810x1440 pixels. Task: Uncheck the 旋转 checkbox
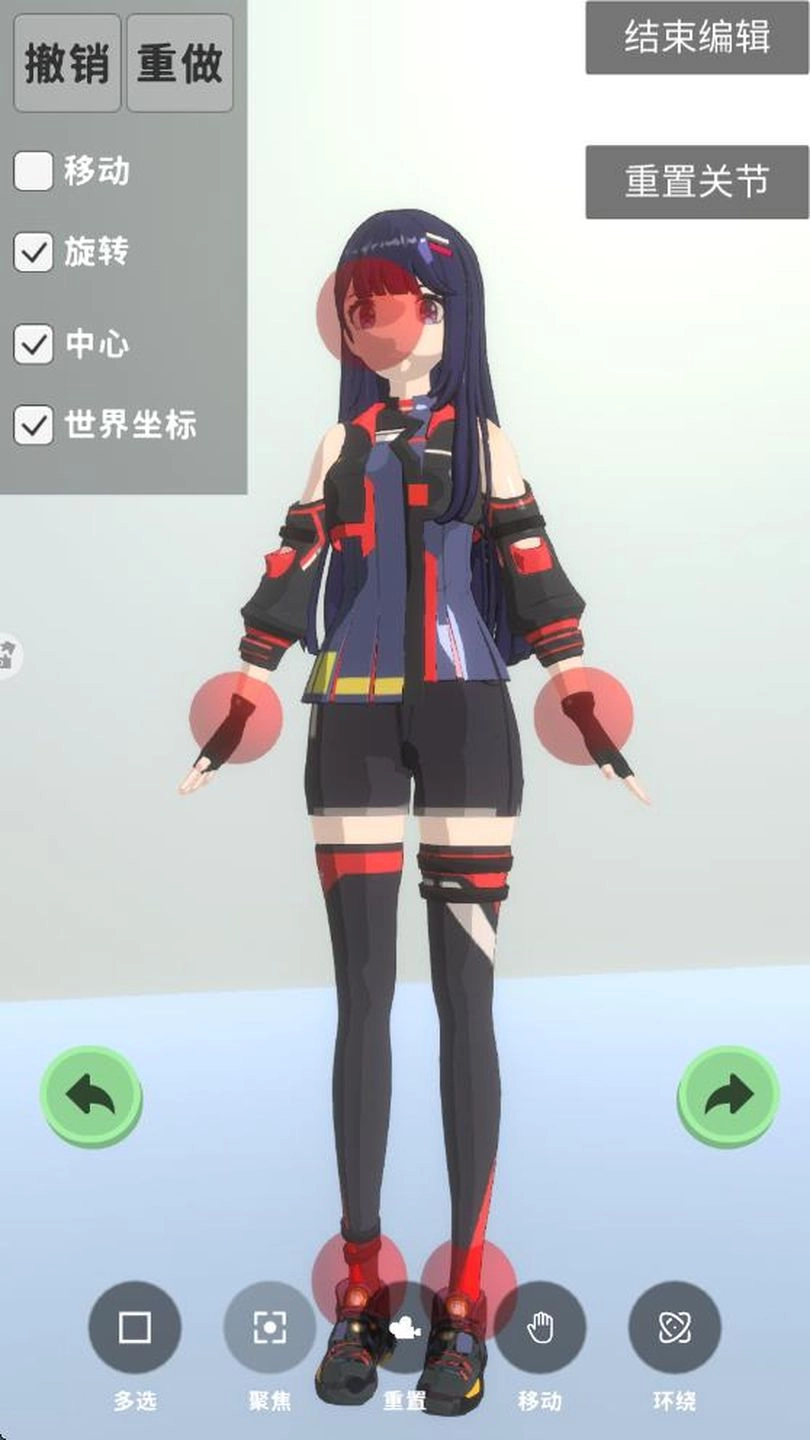click(33, 252)
